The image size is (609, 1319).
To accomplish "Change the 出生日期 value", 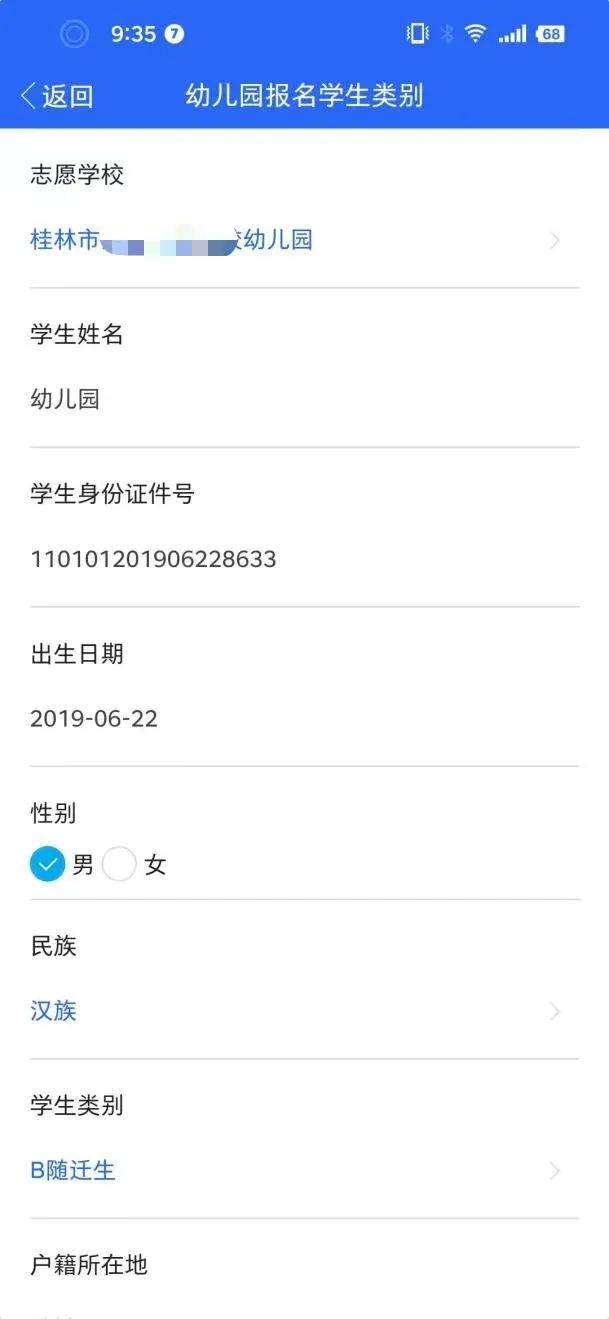I will point(300,719).
